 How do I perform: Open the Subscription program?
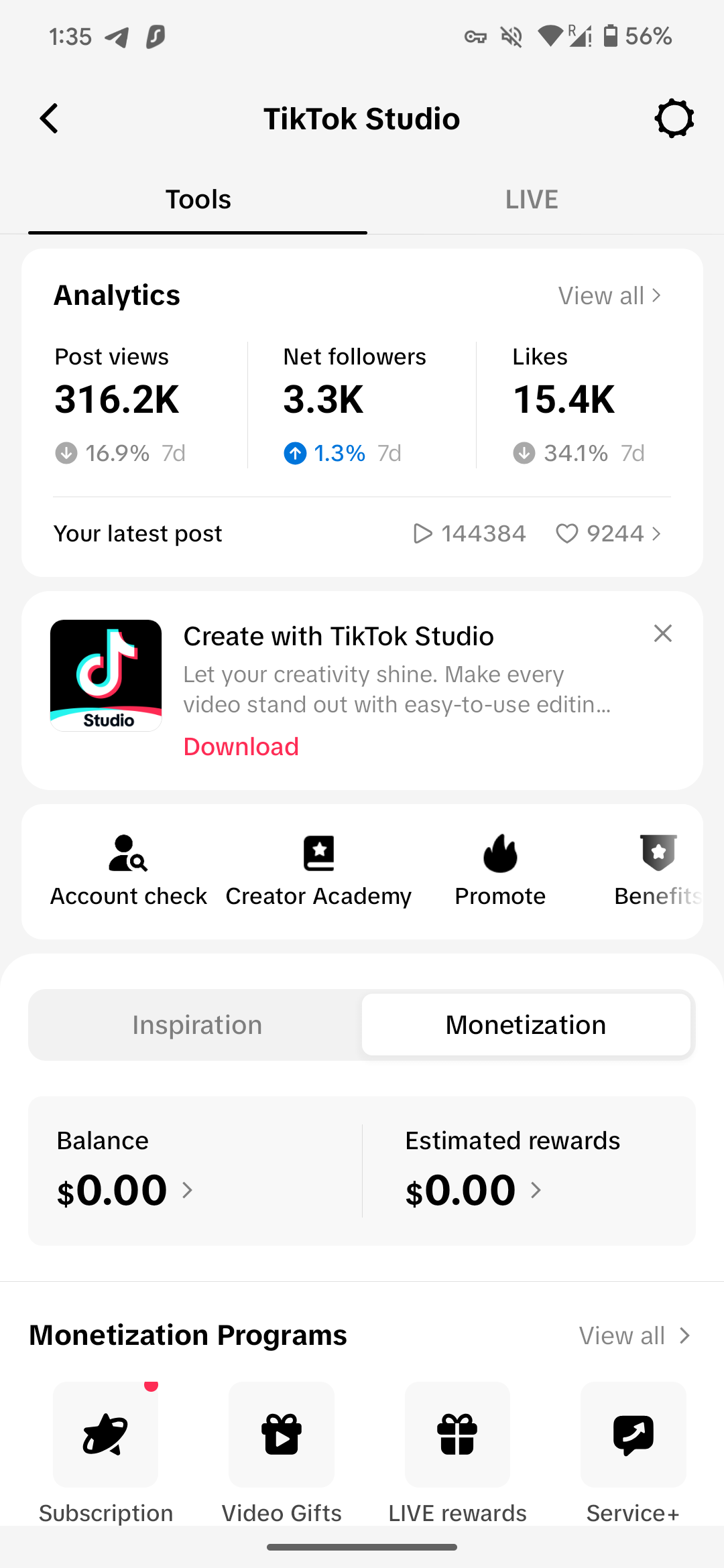point(106,1453)
